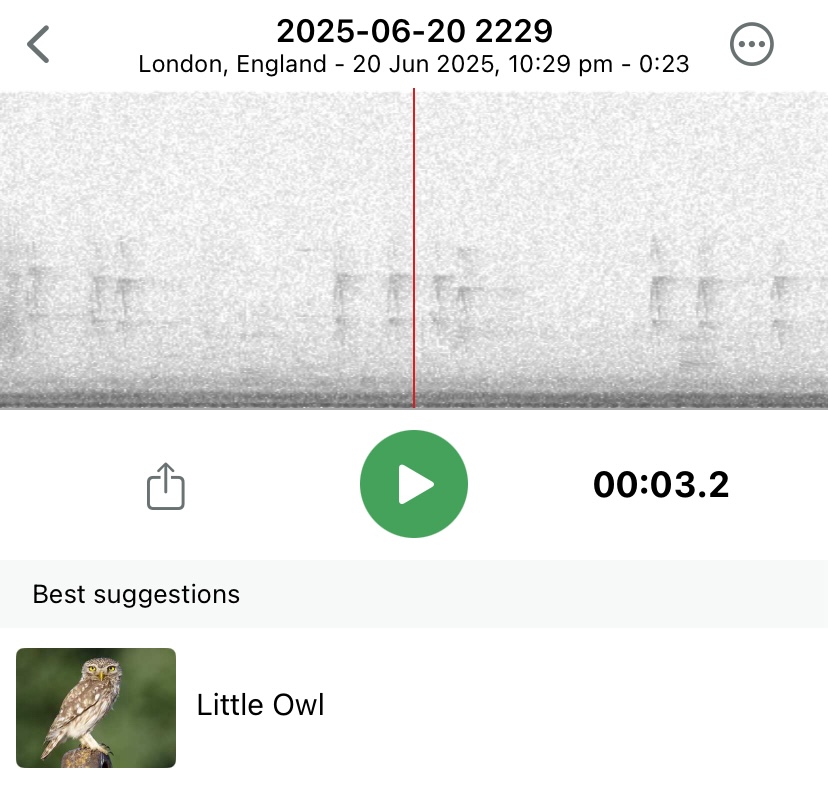Open the more options ellipsis menu
The width and height of the screenshot is (828, 786).
751,45
